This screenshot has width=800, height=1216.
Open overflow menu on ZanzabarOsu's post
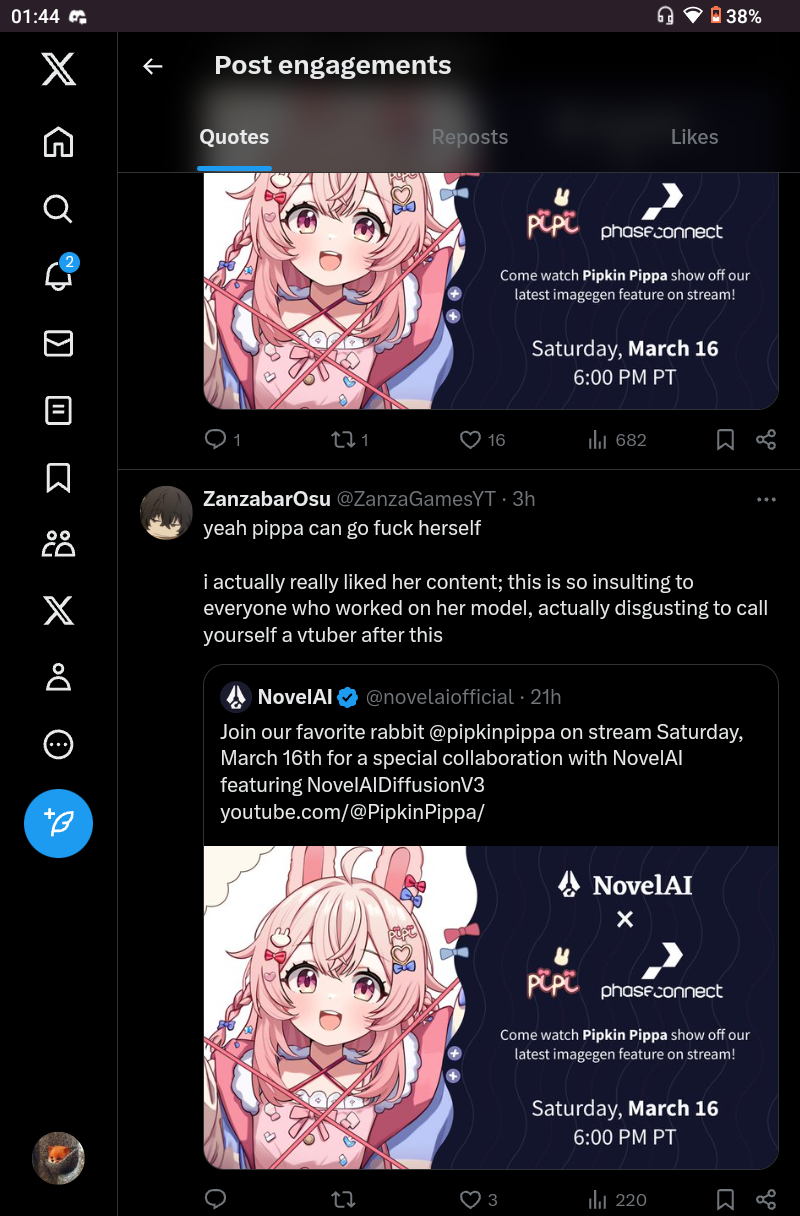[766, 499]
